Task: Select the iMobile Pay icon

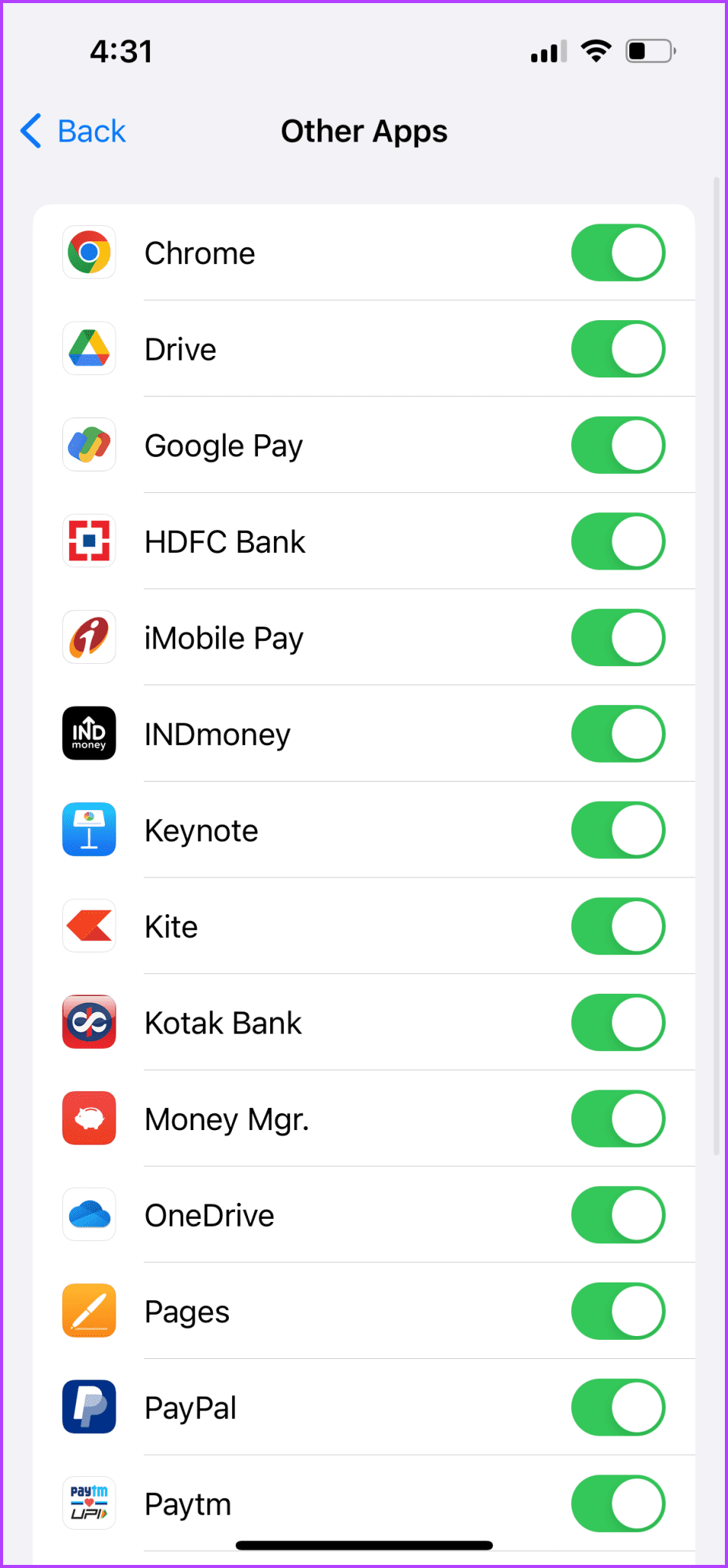Action: [x=89, y=637]
